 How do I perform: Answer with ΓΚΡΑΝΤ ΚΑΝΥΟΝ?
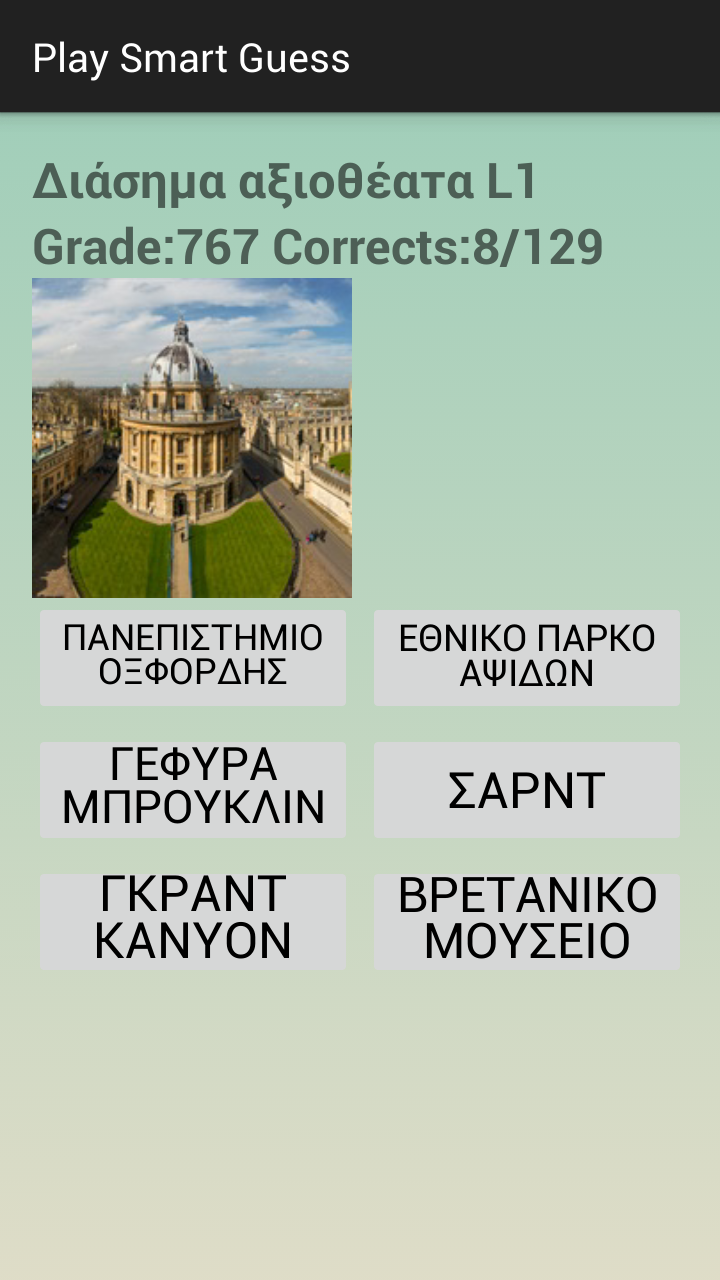click(x=193, y=921)
